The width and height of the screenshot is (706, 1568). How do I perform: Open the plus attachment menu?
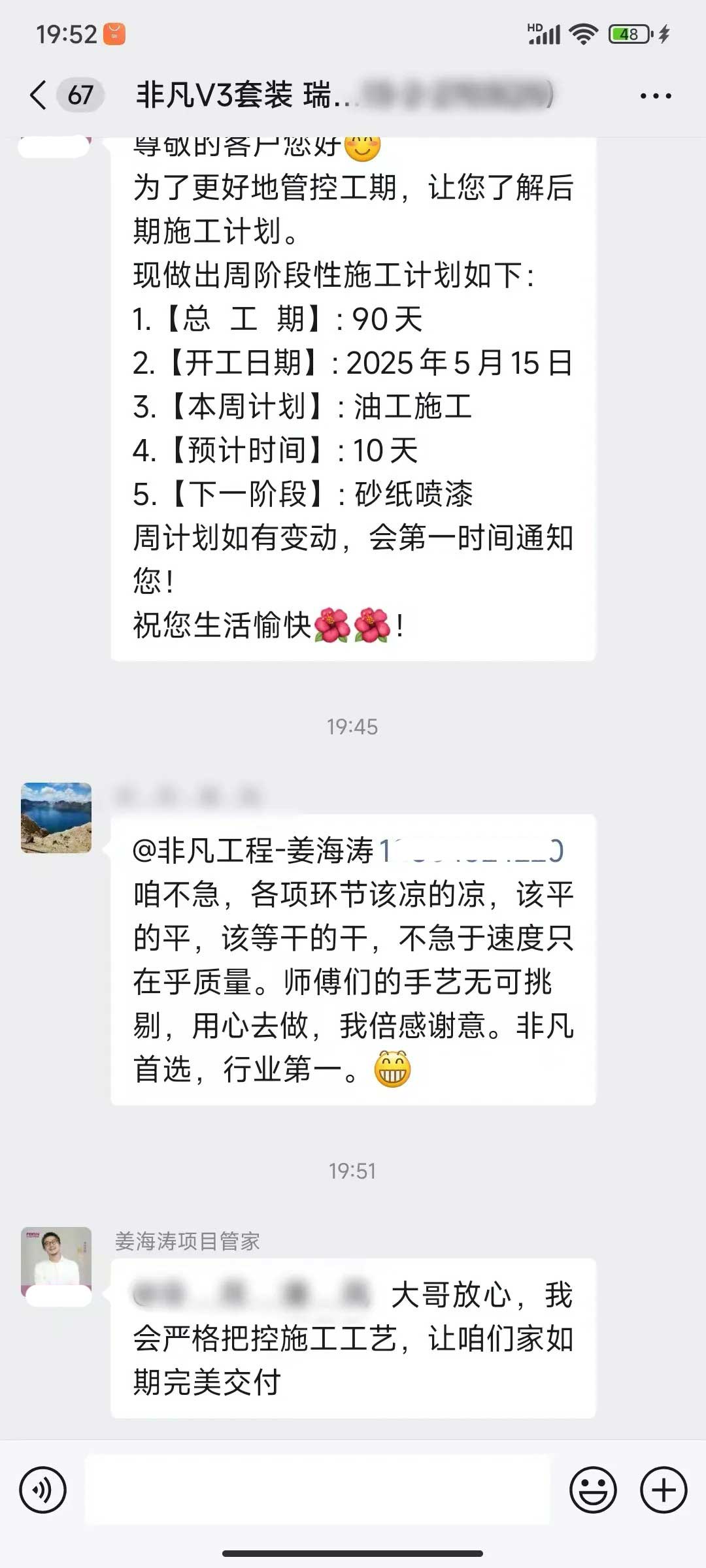pyautogui.click(x=663, y=1490)
